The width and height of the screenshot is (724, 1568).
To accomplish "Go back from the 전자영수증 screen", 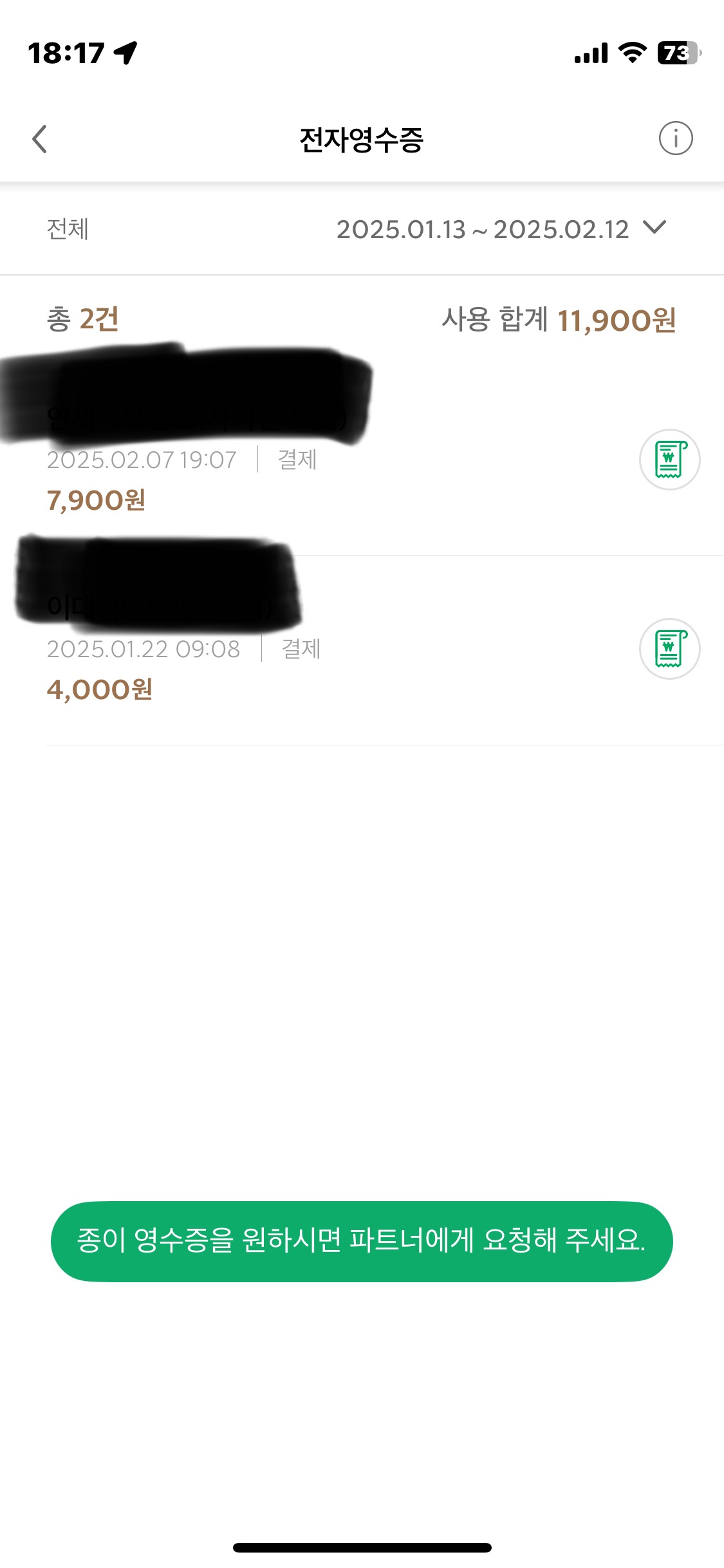I will (x=40, y=139).
